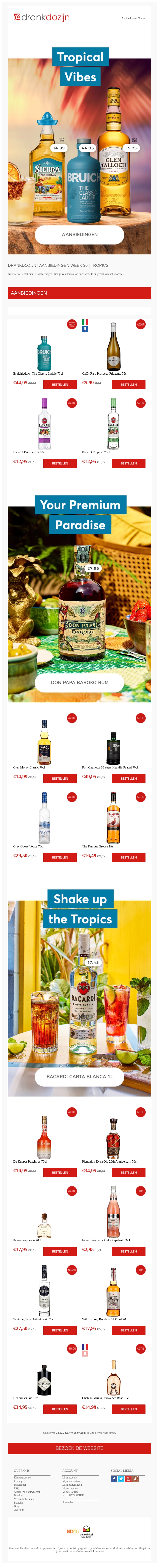
Task: Visit the site via BEZOEK DE WEBSITE
Action: pyautogui.click(x=79, y=1448)
